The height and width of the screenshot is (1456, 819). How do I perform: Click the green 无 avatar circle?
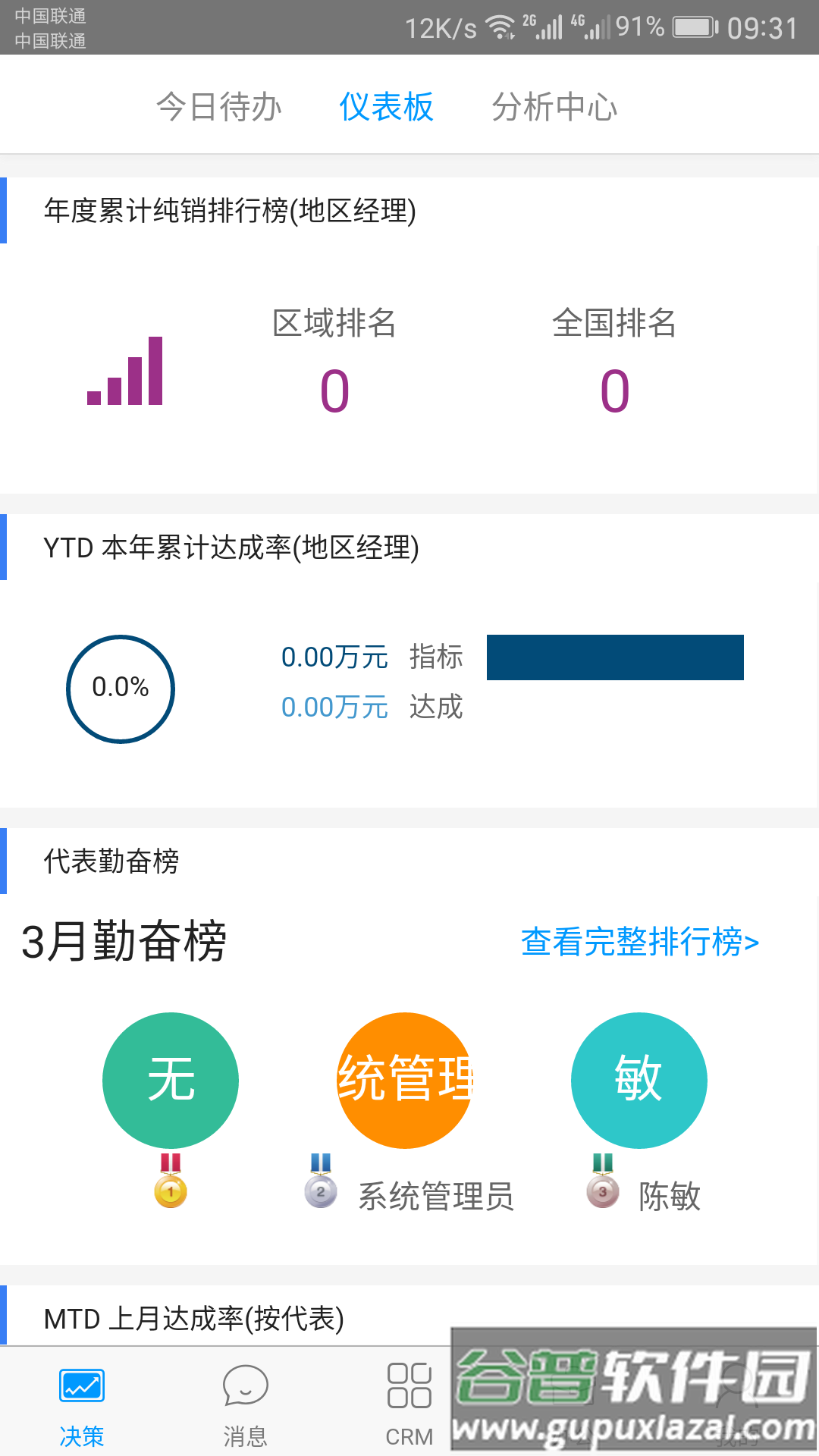tap(171, 1080)
